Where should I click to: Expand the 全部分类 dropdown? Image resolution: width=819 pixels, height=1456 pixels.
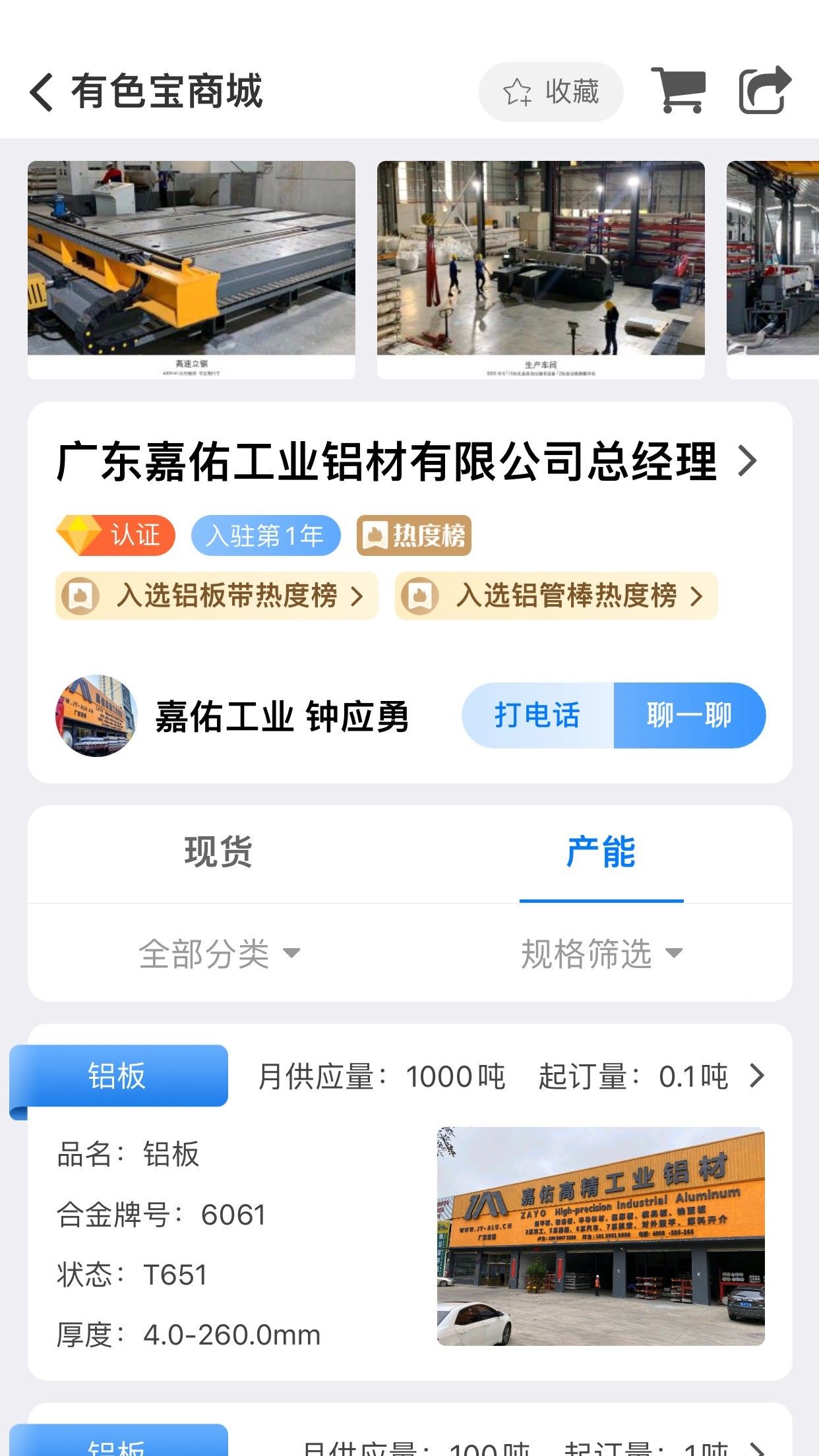218,954
